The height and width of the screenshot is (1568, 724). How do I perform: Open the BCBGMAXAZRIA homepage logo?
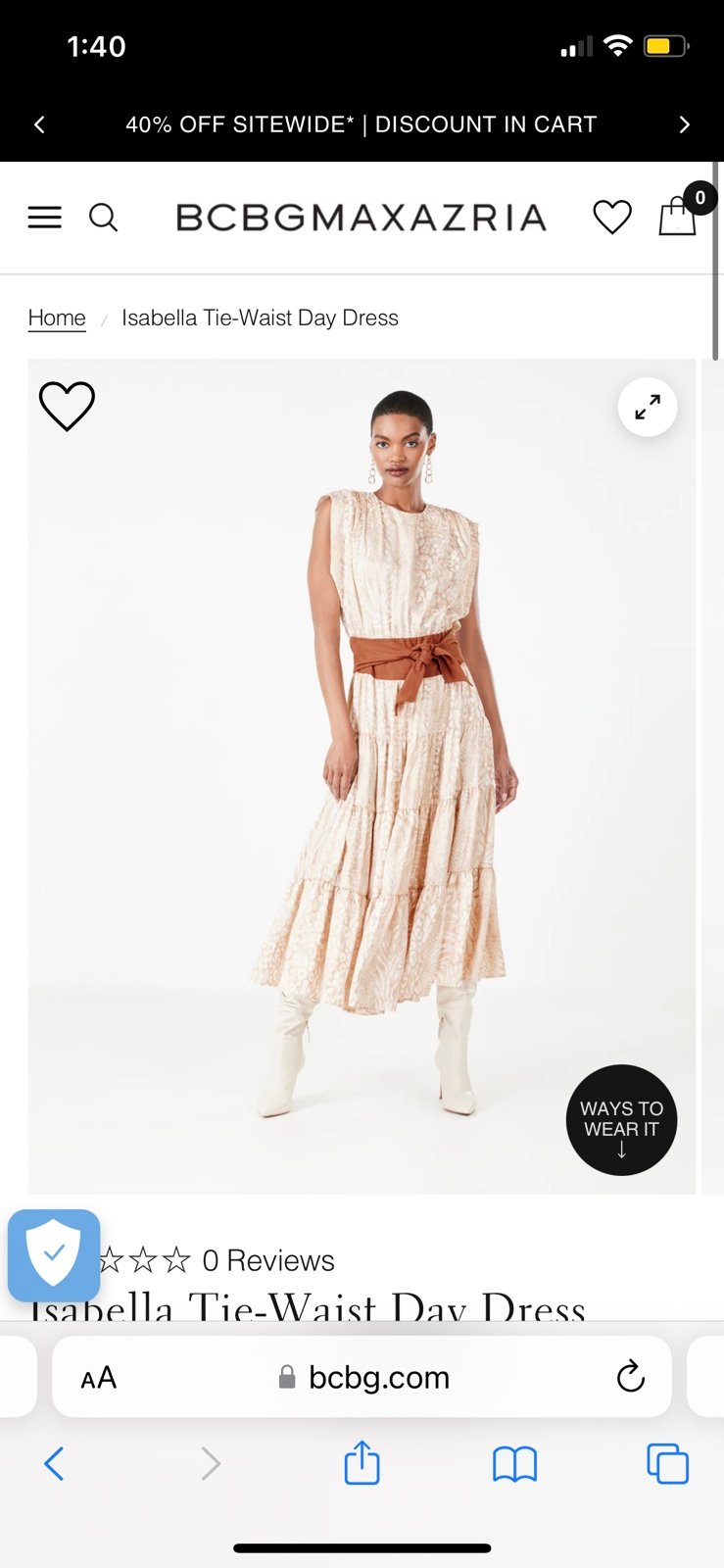click(361, 218)
